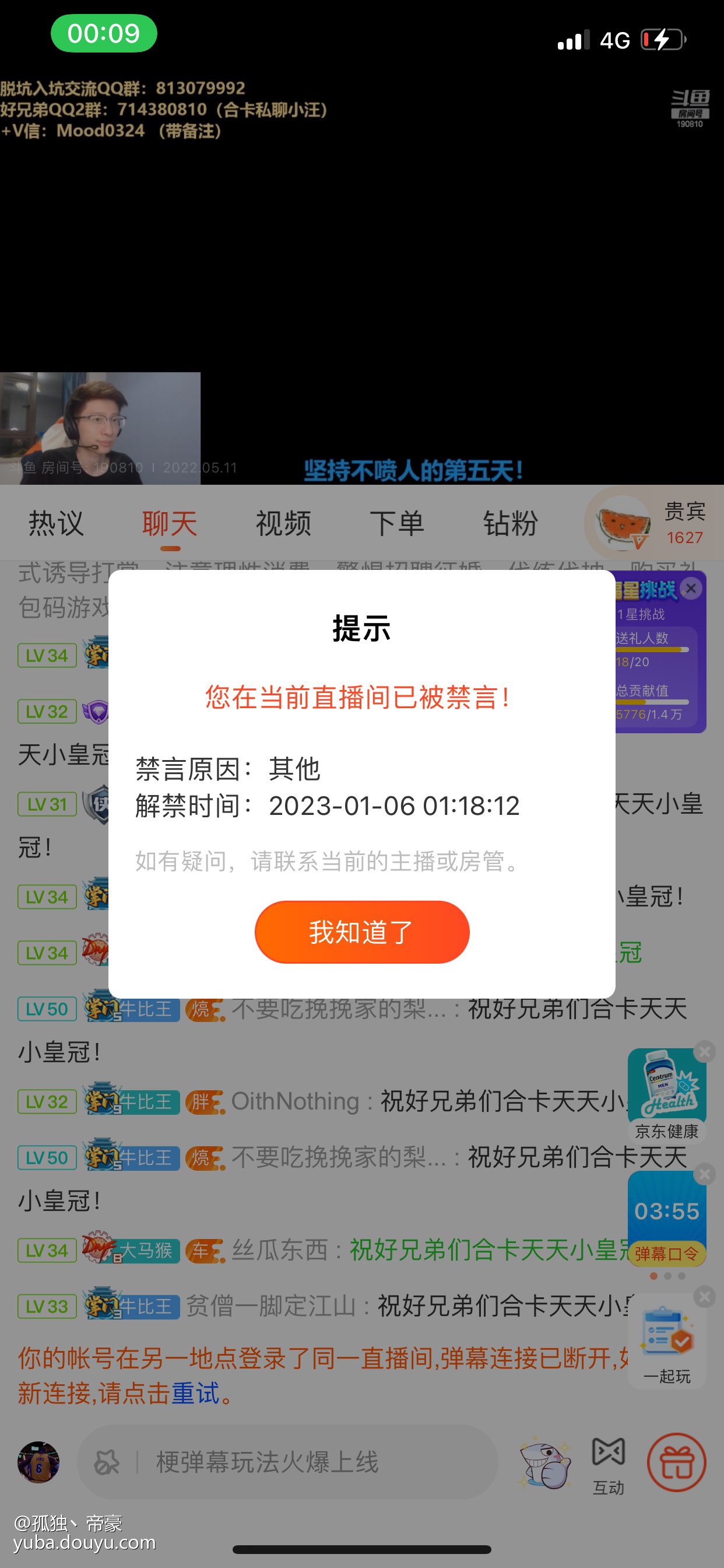Viewport: 724px width, 1568px height.
Task: Select the 聊天 tab
Action: [170, 523]
